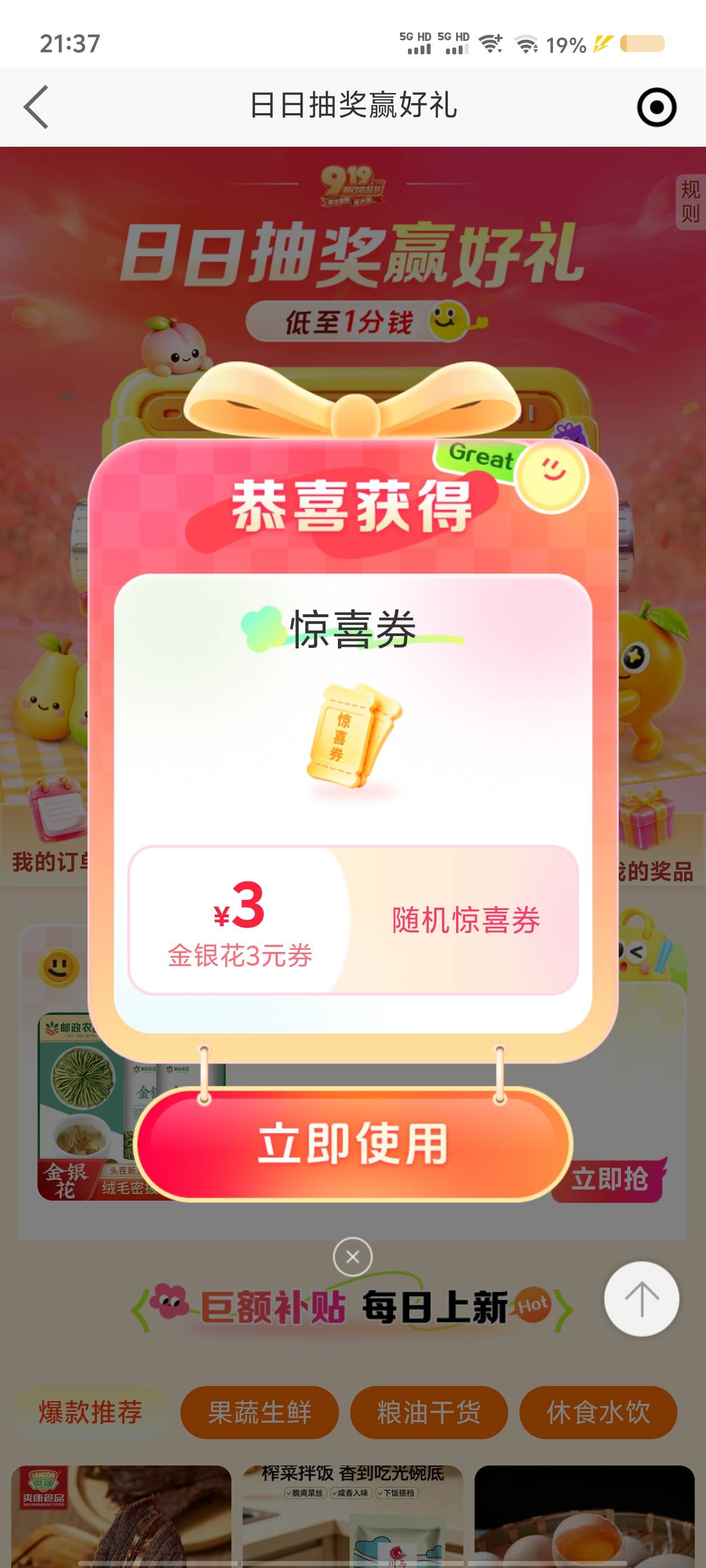Switch to 粮油干货 category
706x1568 pixels.
(x=429, y=1412)
